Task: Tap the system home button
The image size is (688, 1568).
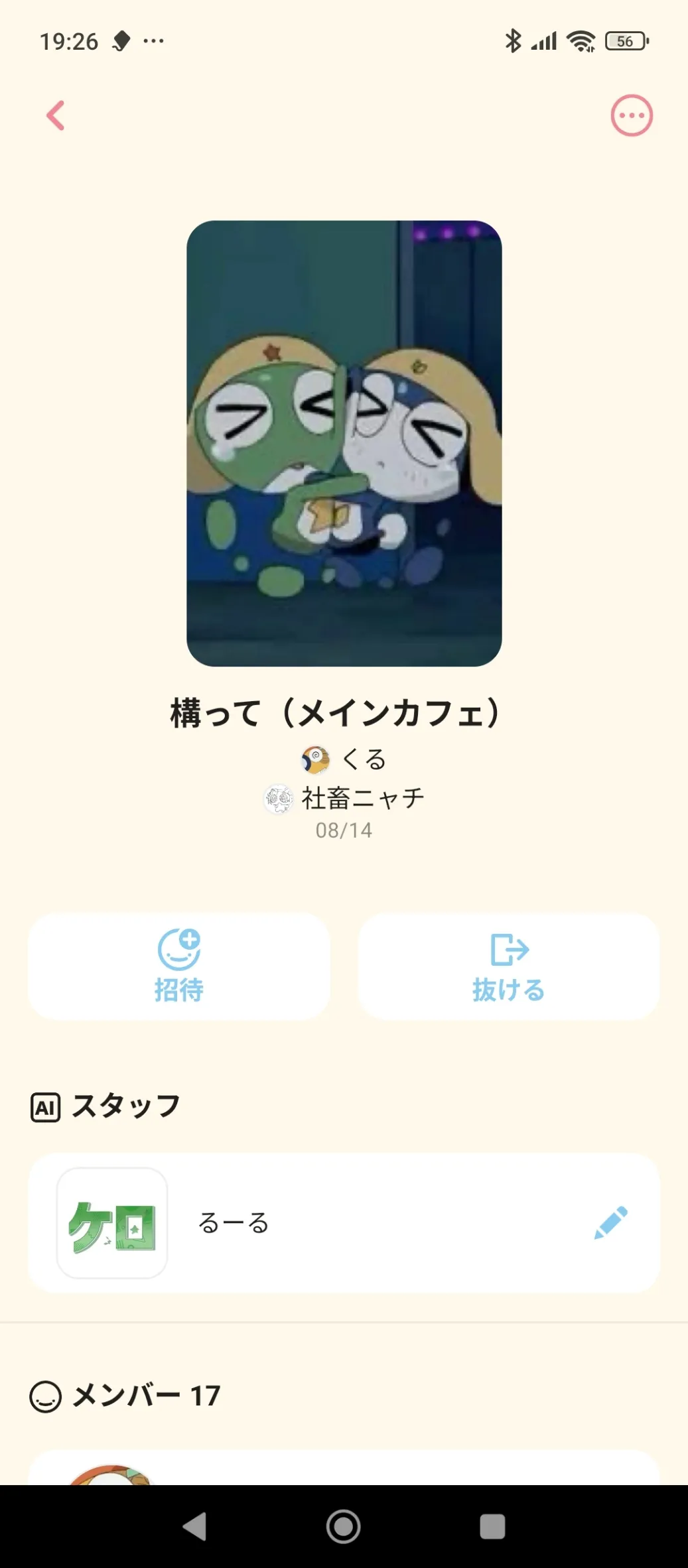Action: click(x=344, y=1526)
